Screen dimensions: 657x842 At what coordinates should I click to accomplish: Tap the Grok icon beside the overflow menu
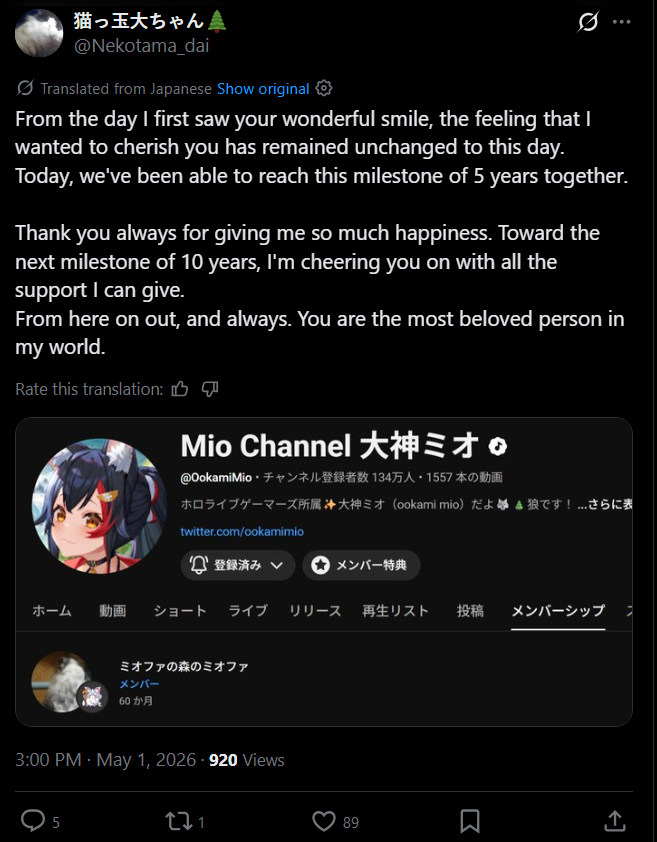click(588, 22)
